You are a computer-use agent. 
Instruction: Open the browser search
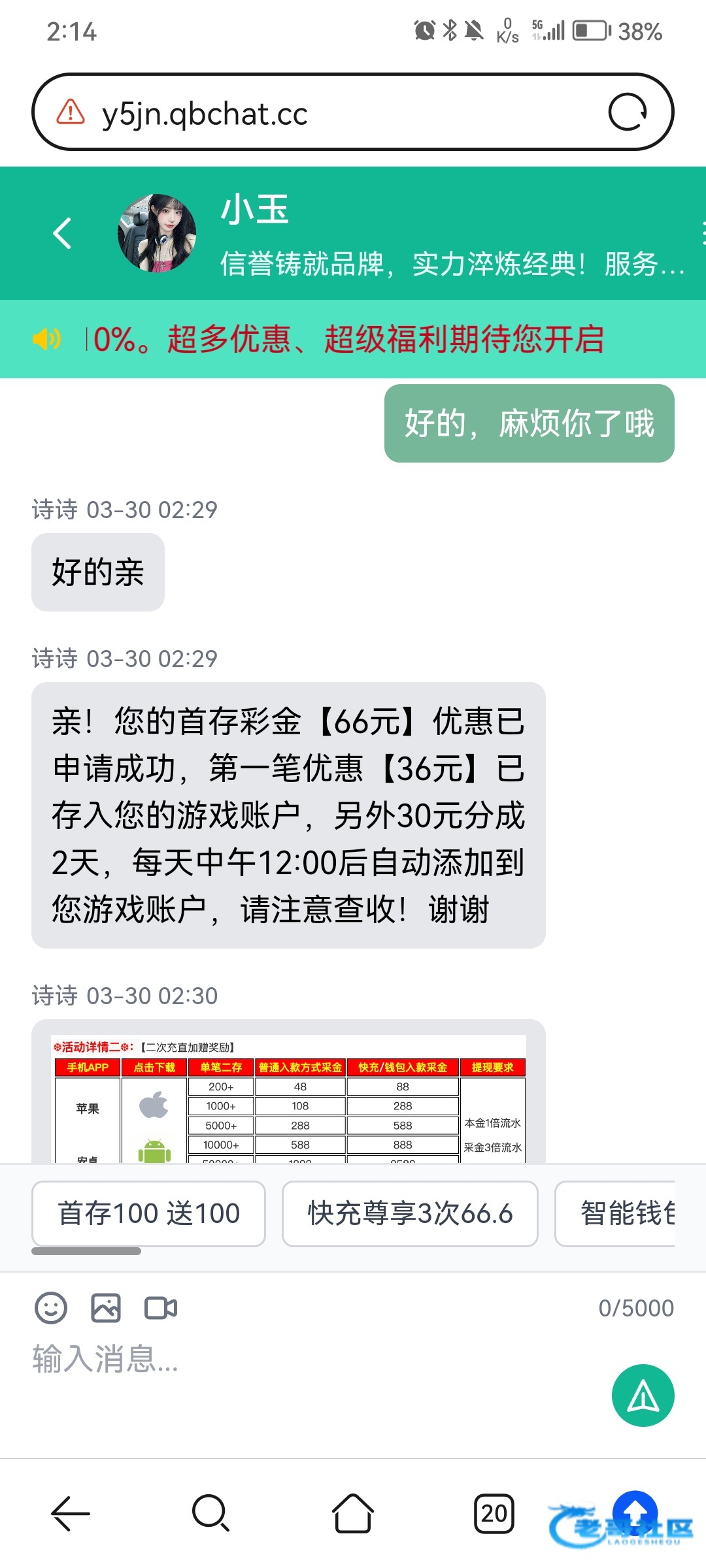tap(211, 1513)
